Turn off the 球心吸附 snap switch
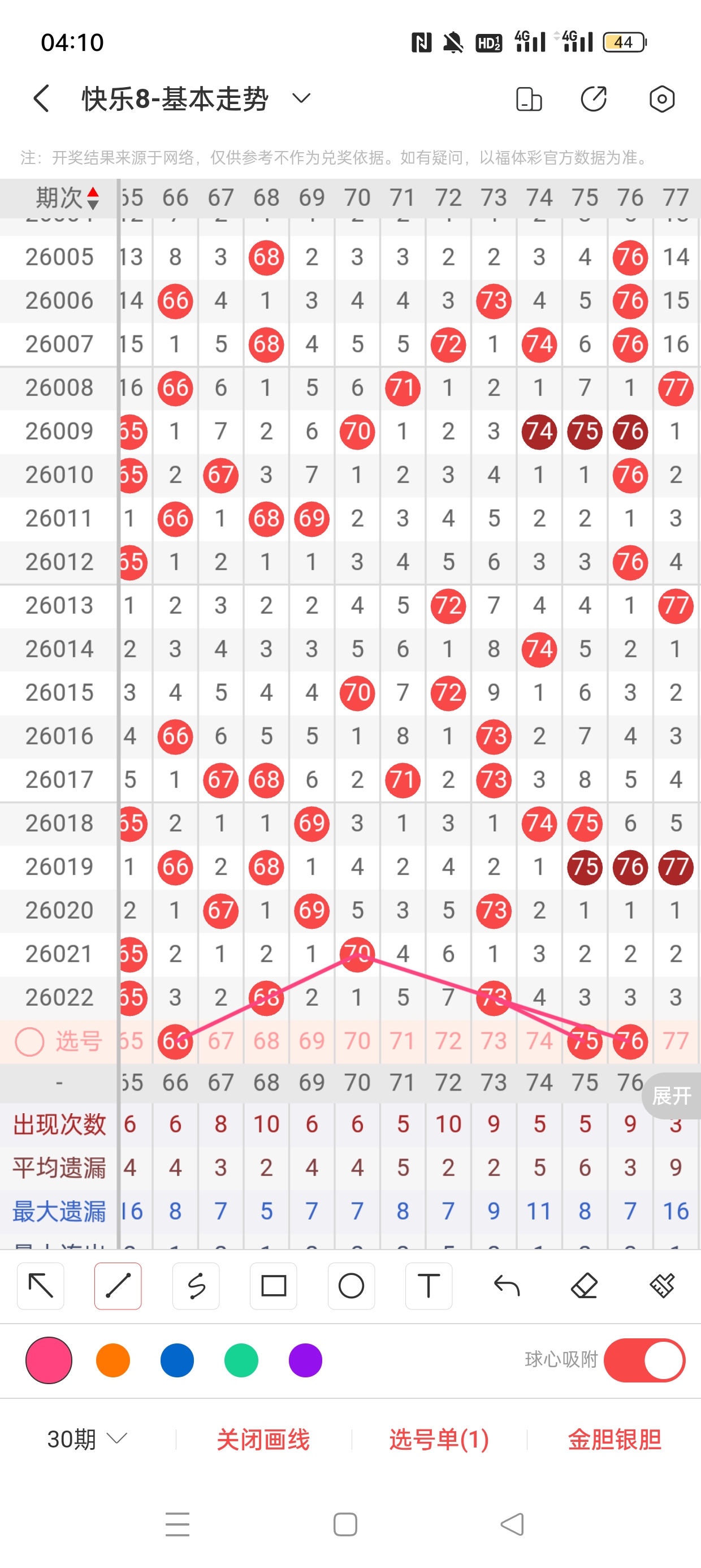701x1568 pixels. 644,1360
